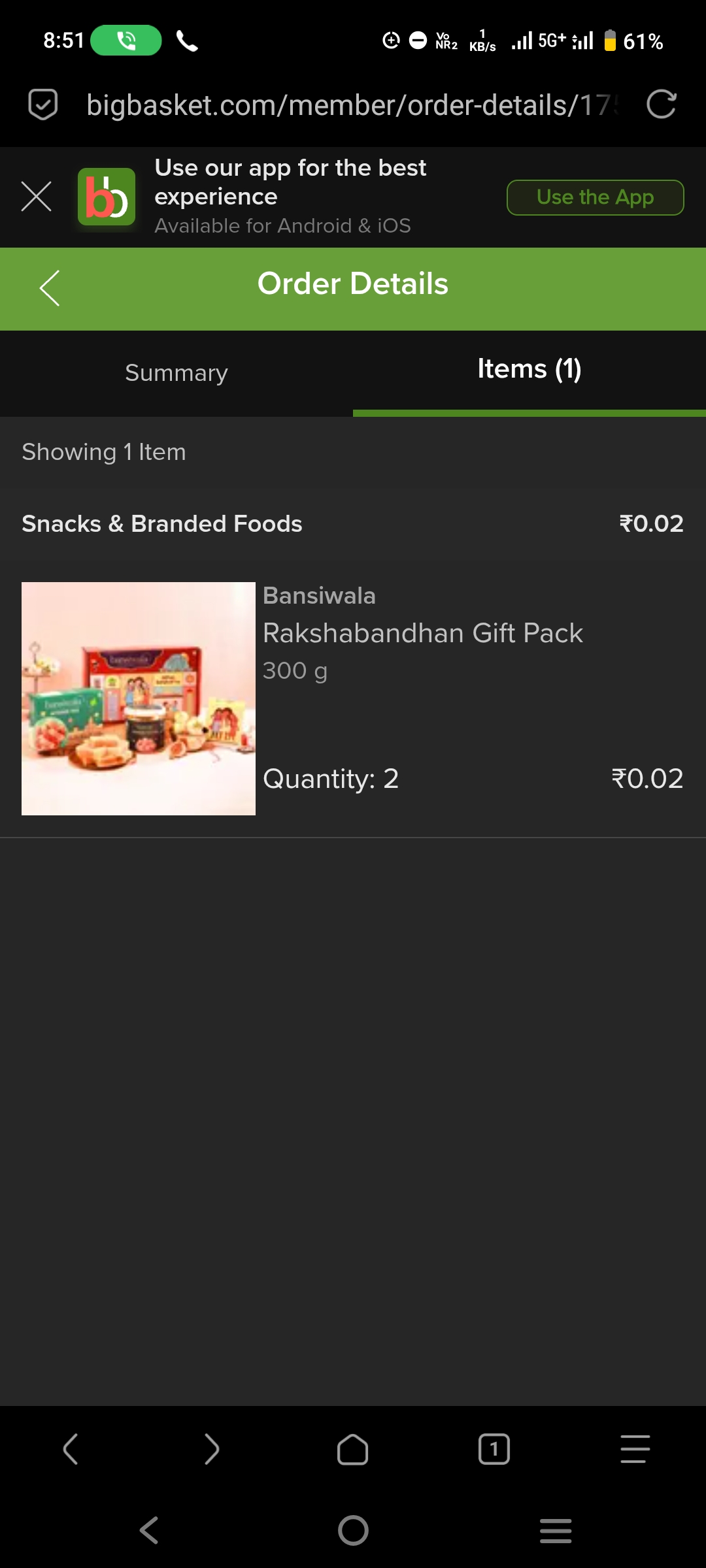Navigate forward in the browser toolbar
The width and height of the screenshot is (706, 1568).
(212, 1449)
